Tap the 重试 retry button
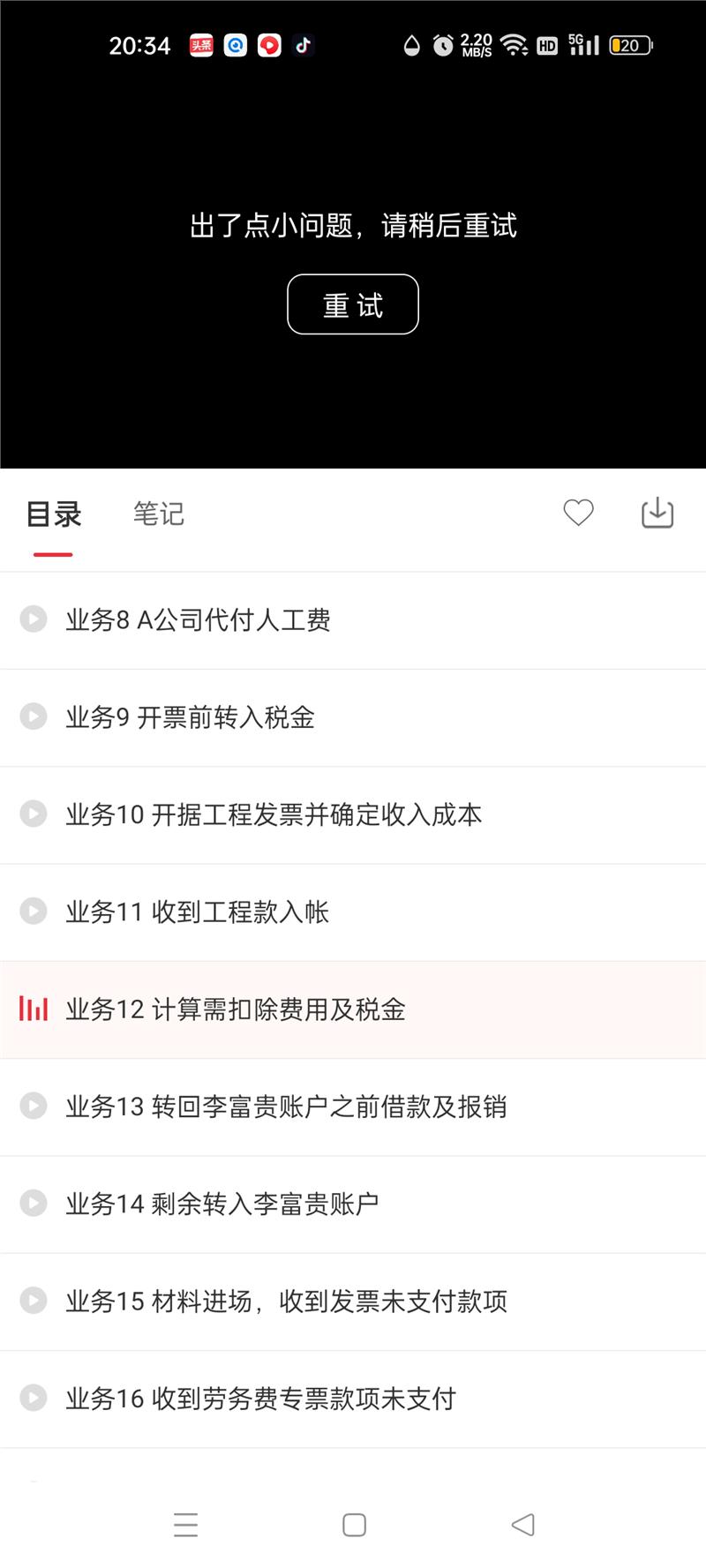 click(353, 304)
